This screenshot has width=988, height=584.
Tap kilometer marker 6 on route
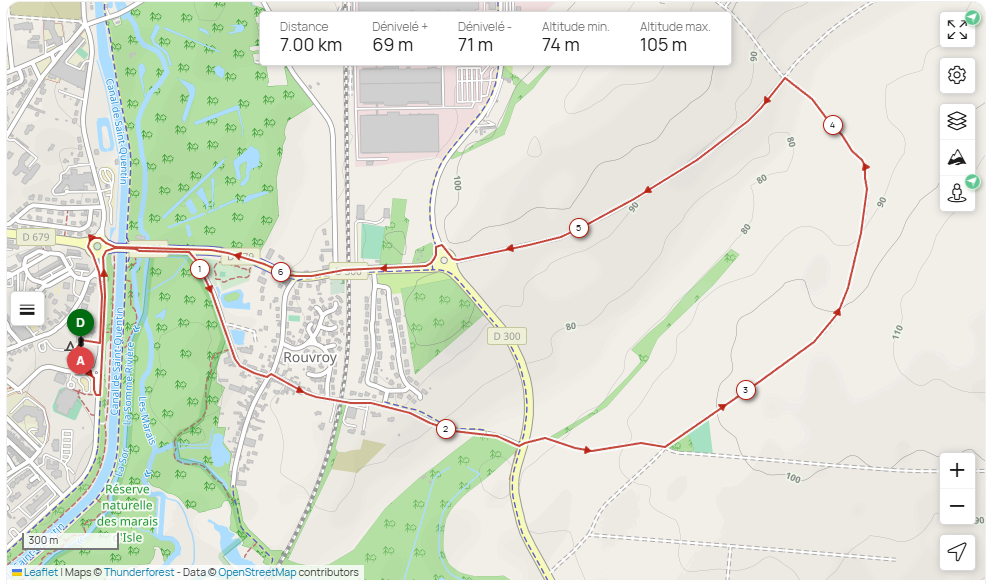click(x=280, y=271)
